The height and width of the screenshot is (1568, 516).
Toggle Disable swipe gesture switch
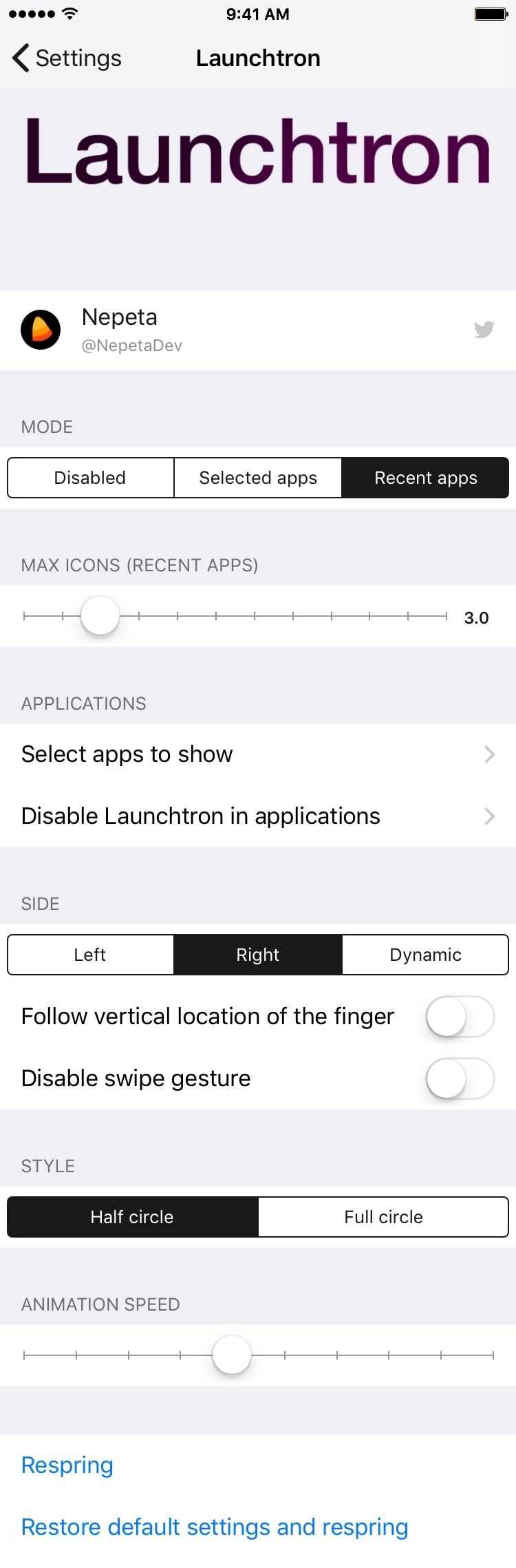[460, 1079]
